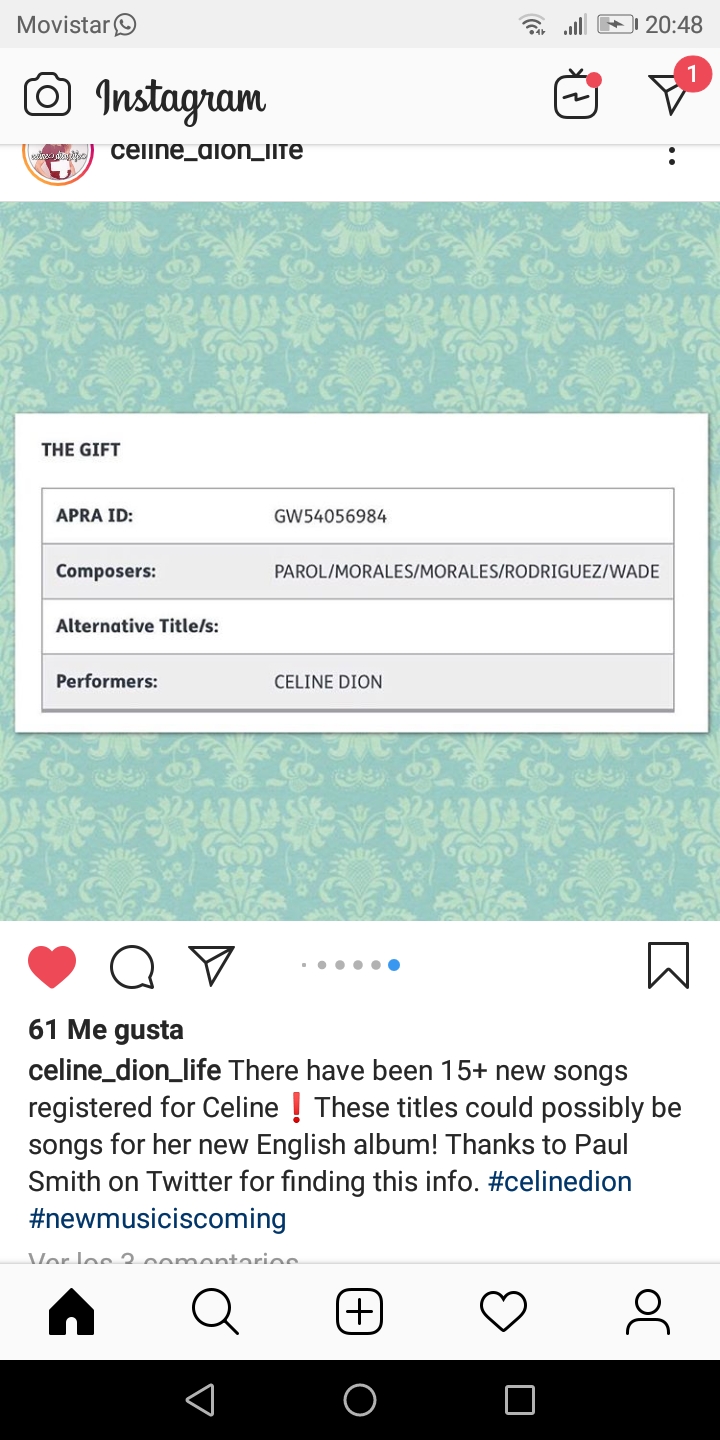Create a new post with the plus tab

click(x=359, y=1312)
